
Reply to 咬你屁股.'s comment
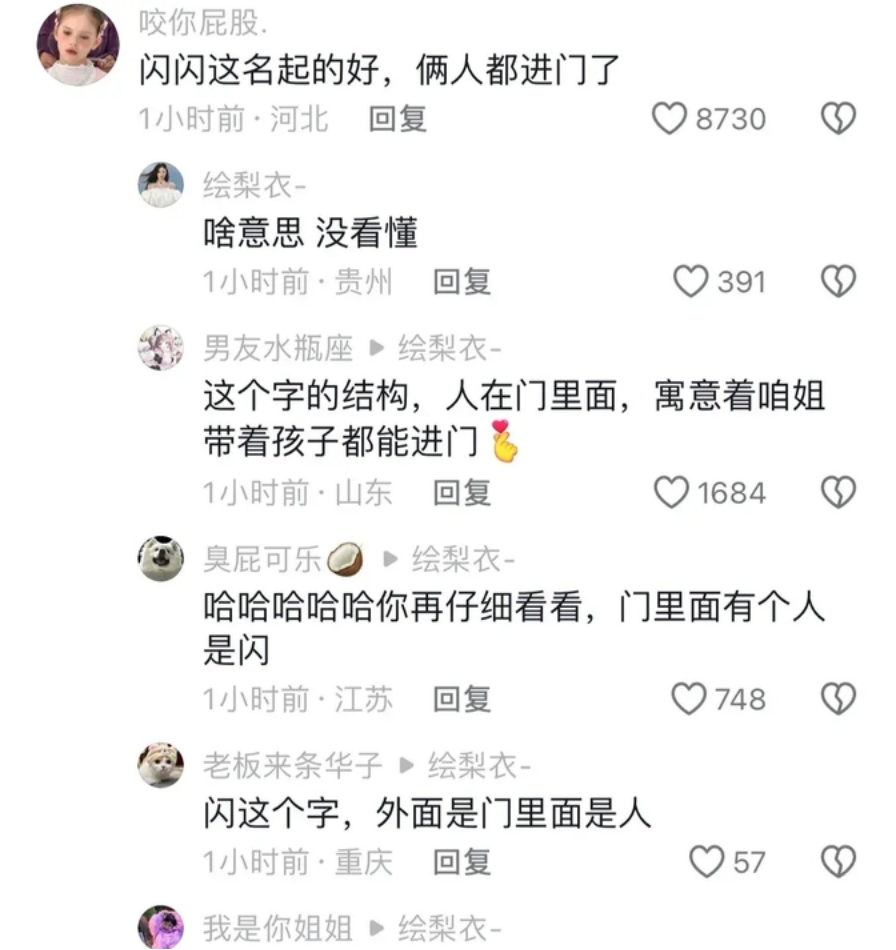point(398,120)
